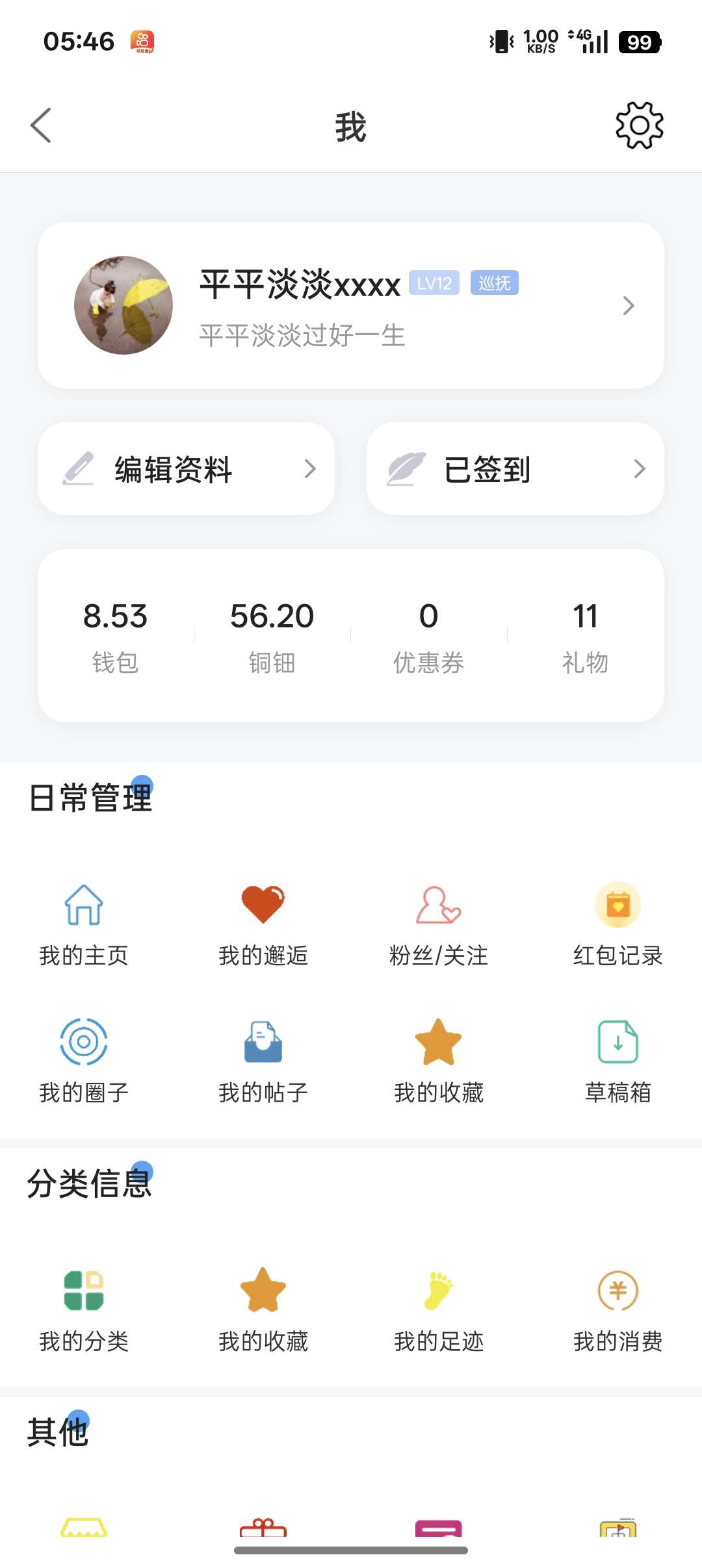702x1568 pixels.
Task: Open 我的邂逅
Action: 263,924
